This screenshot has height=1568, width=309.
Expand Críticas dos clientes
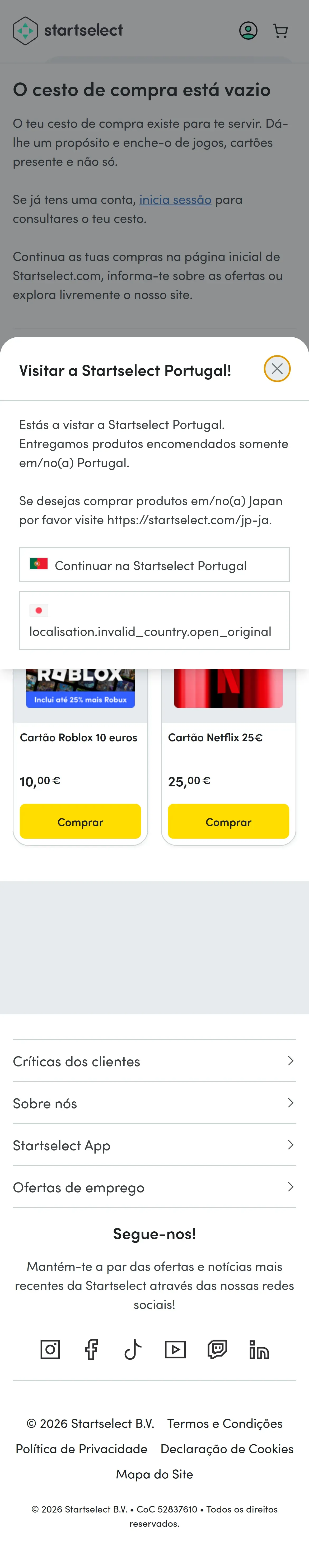click(x=154, y=1061)
